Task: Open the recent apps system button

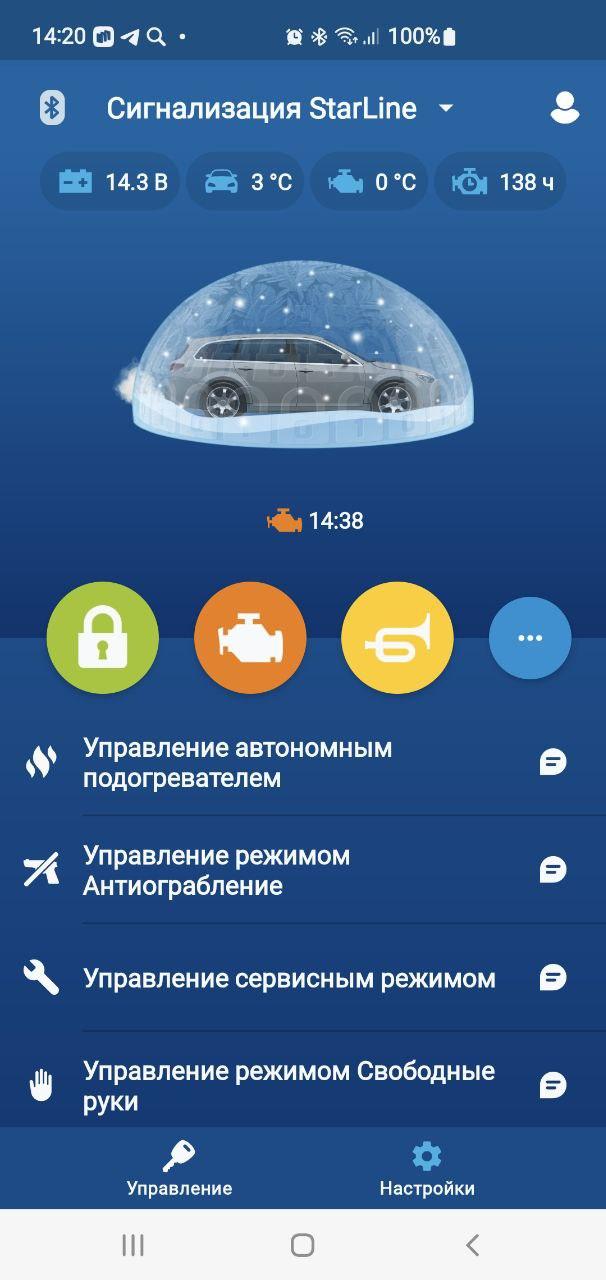Action: click(133, 1245)
